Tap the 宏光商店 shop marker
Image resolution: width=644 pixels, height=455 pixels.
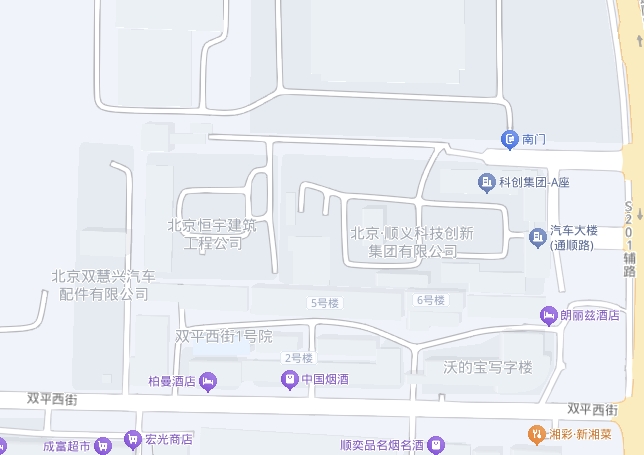132,439
